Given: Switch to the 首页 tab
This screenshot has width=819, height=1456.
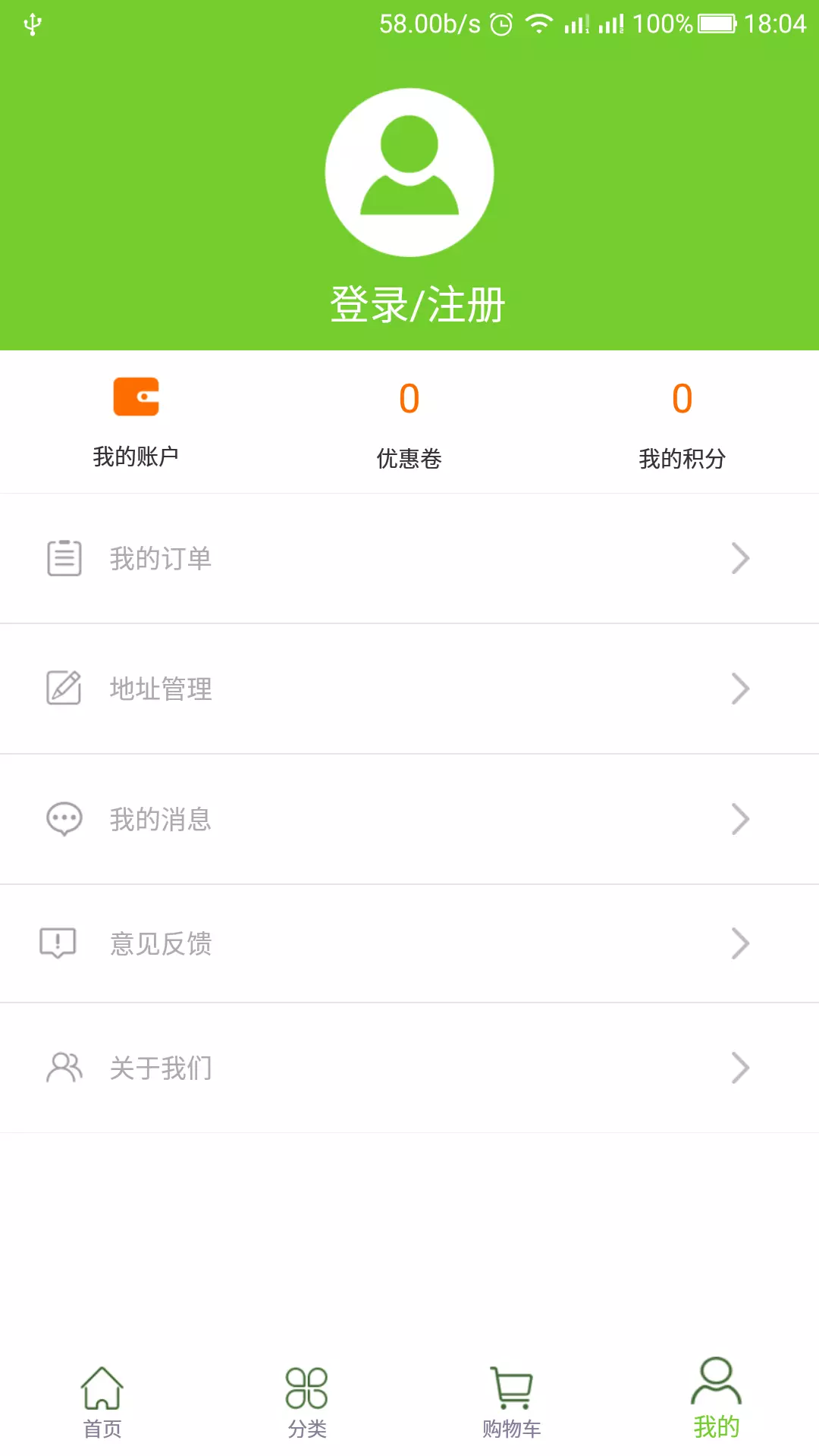Looking at the screenshot, I should pyautogui.click(x=102, y=1403).
